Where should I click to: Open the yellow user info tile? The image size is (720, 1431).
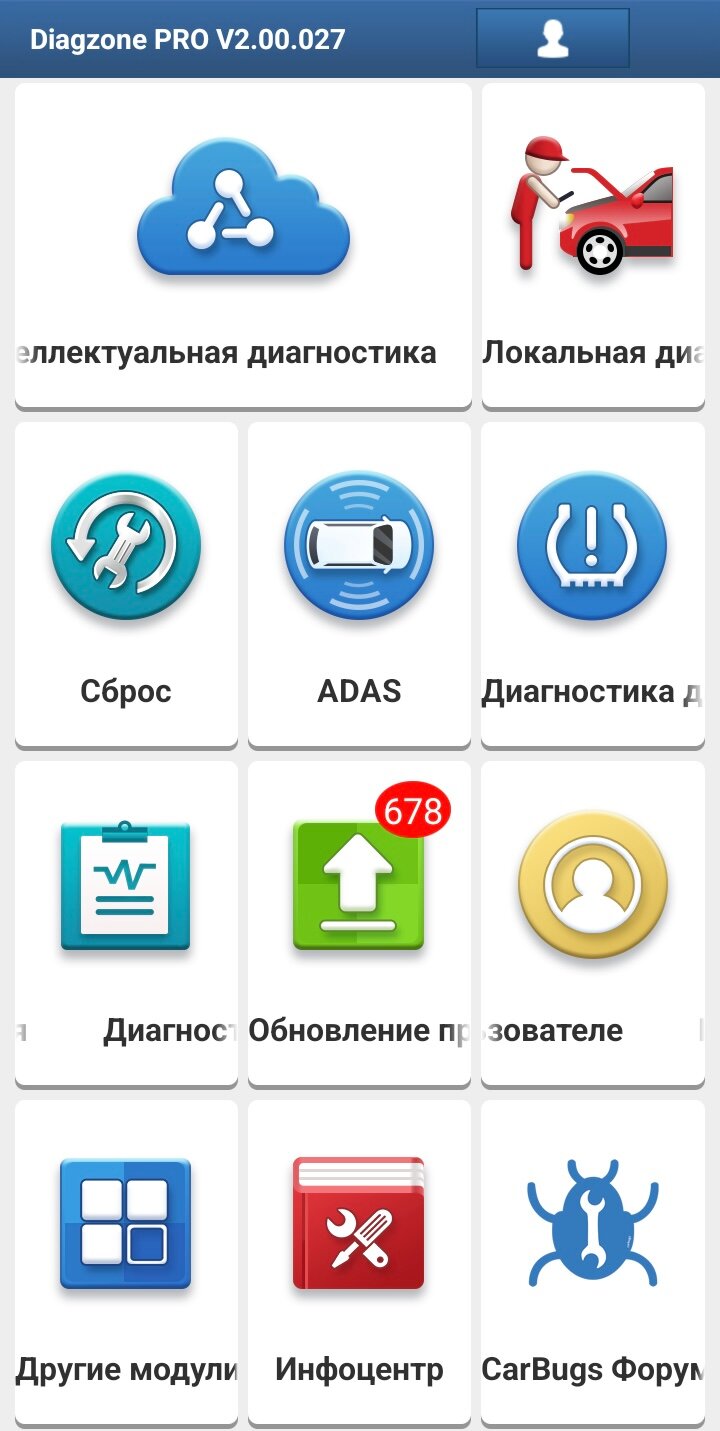click(x=592, y=923)
